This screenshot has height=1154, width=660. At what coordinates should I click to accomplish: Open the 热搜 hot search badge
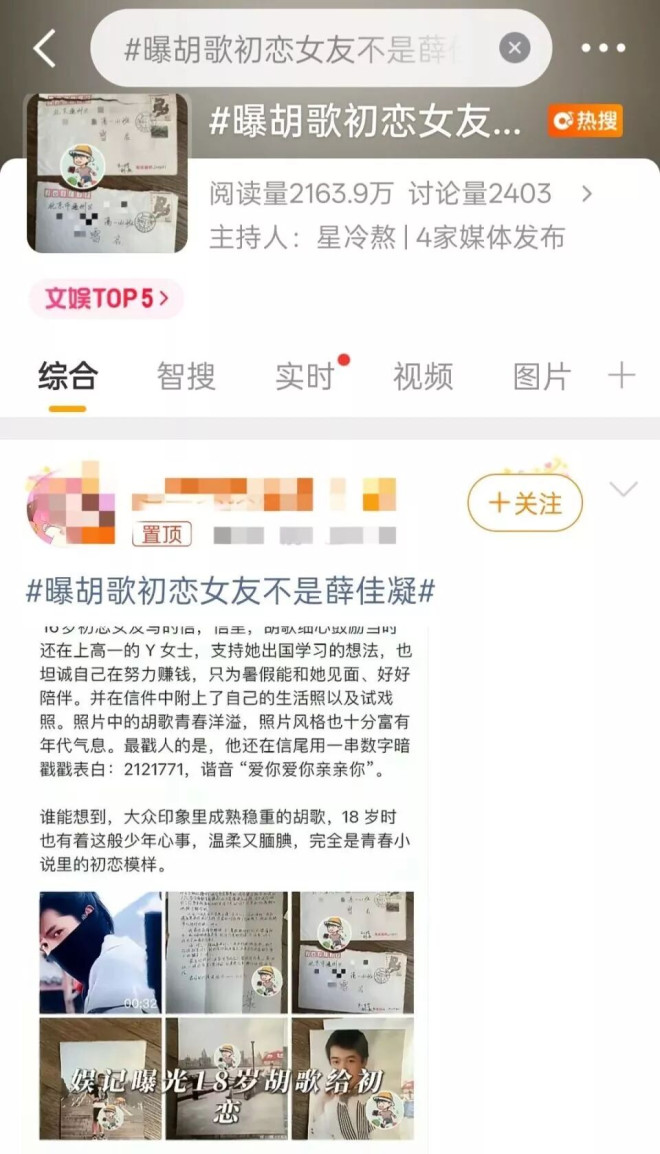click(x=585, y=121)
